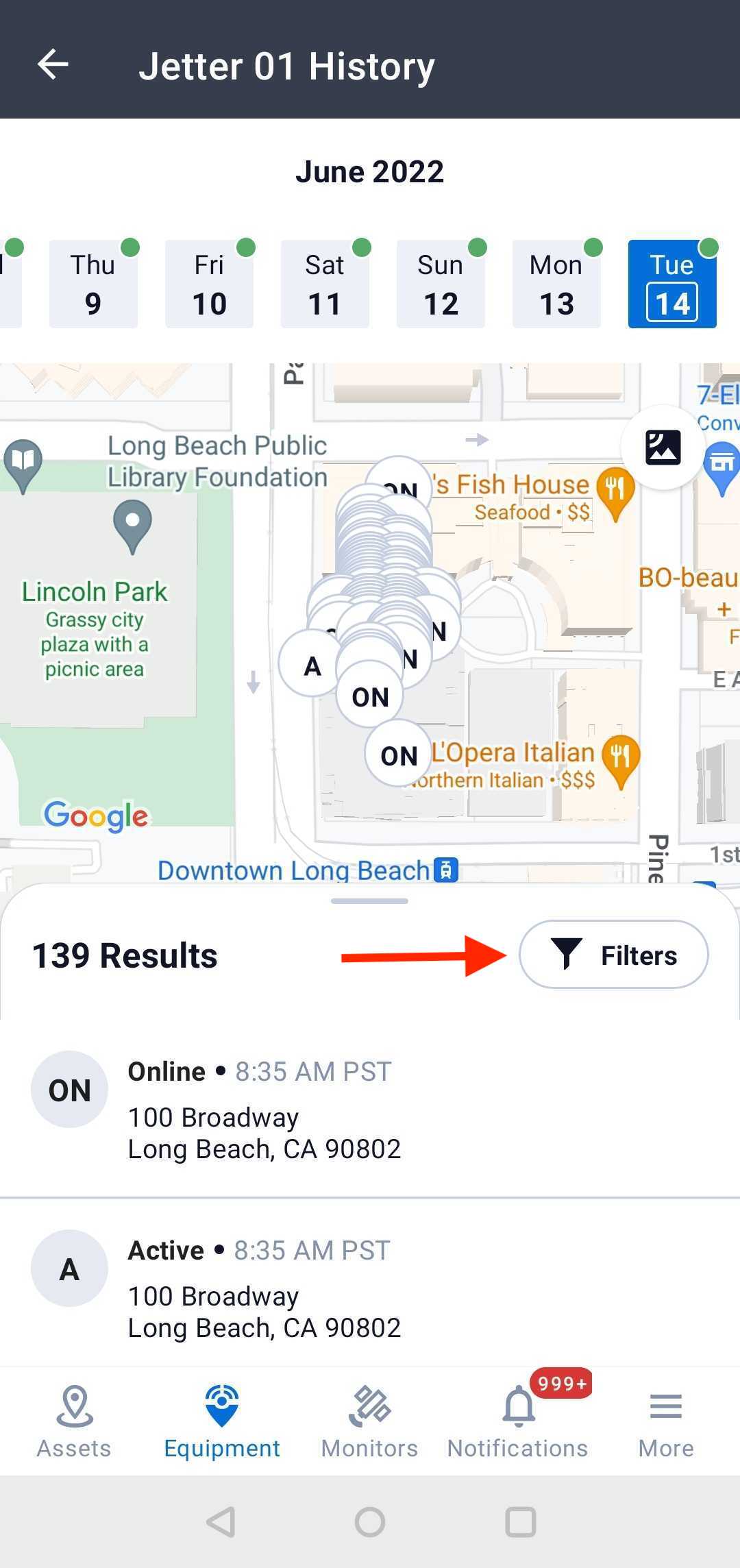Screen dimensions: 740x1568
Task: Select Thu 9 in the date strip
Action: coord(93,284)
